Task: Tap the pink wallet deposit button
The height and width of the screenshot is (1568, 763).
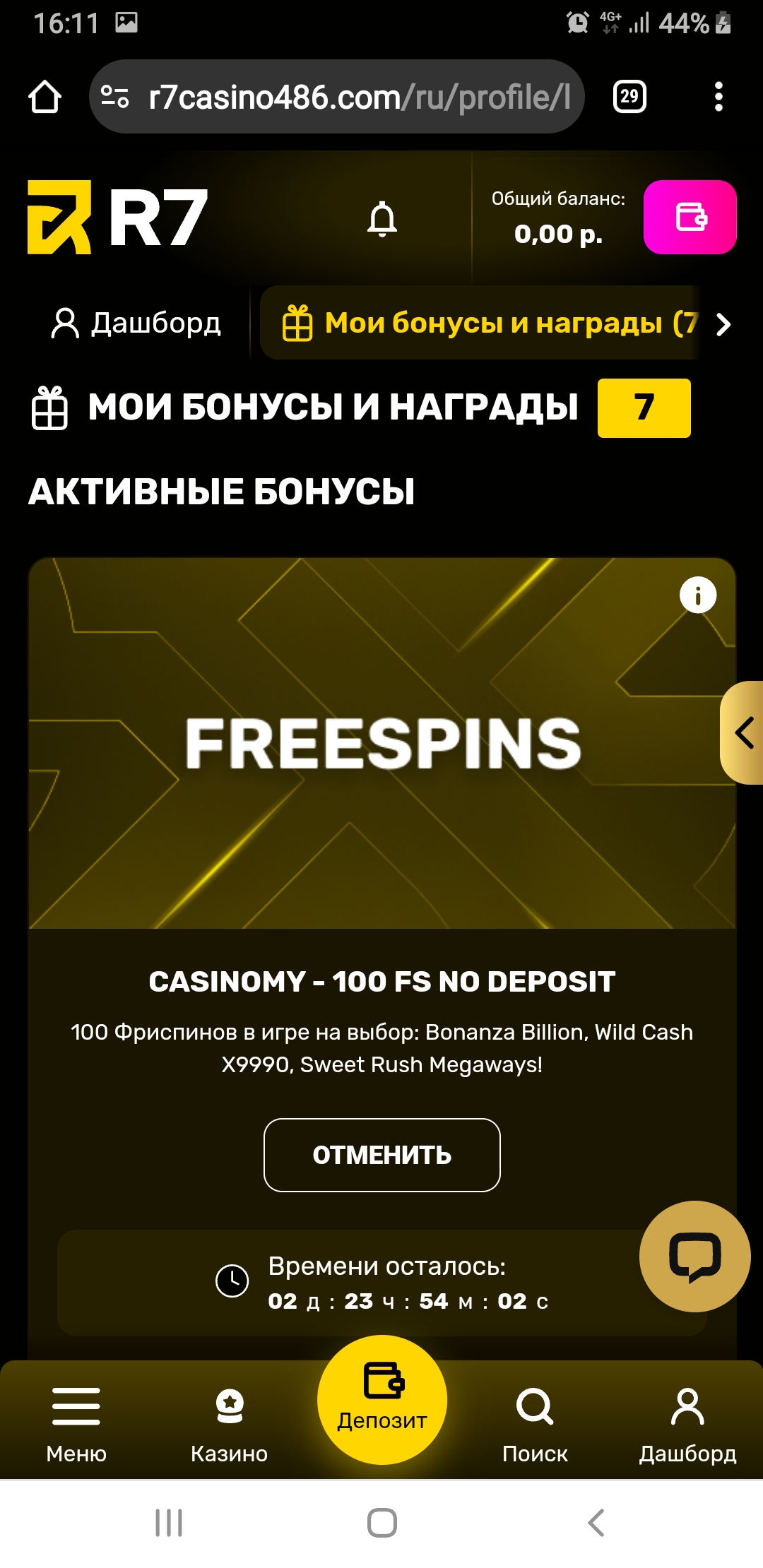Action: 690,217
